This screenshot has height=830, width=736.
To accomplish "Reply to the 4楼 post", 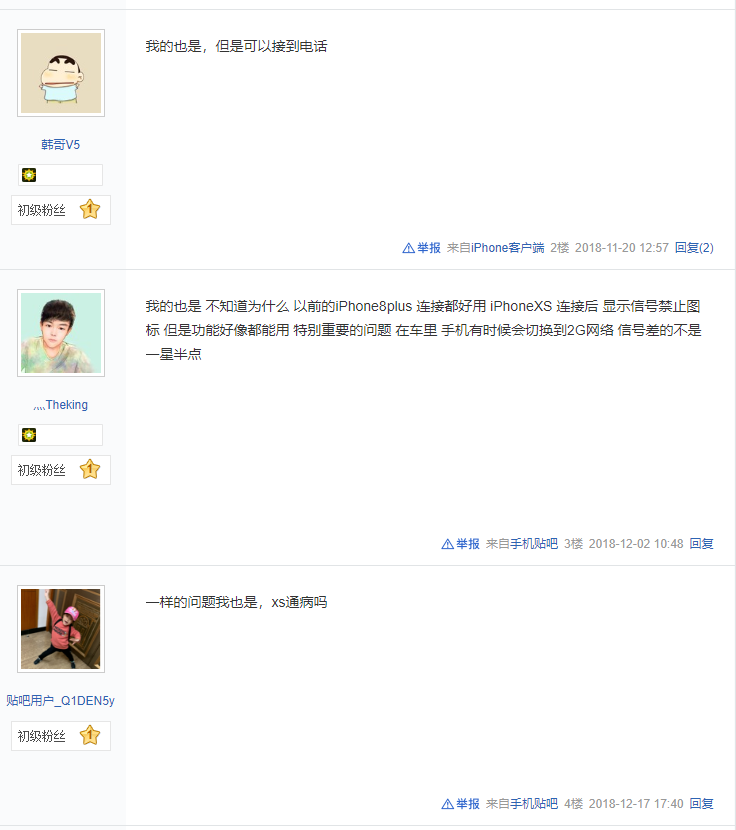I will (x=701, y=804).
